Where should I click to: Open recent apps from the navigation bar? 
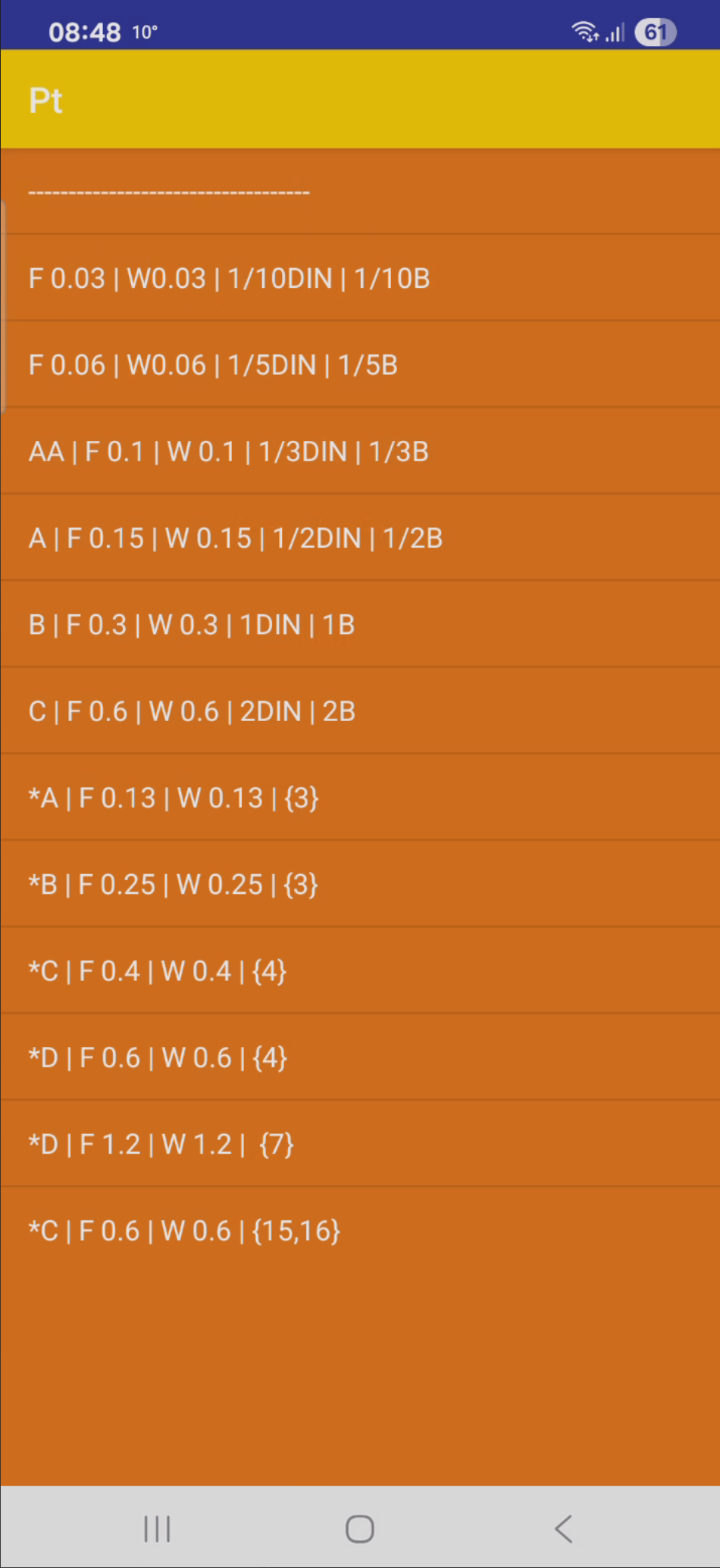[157, 1529]
